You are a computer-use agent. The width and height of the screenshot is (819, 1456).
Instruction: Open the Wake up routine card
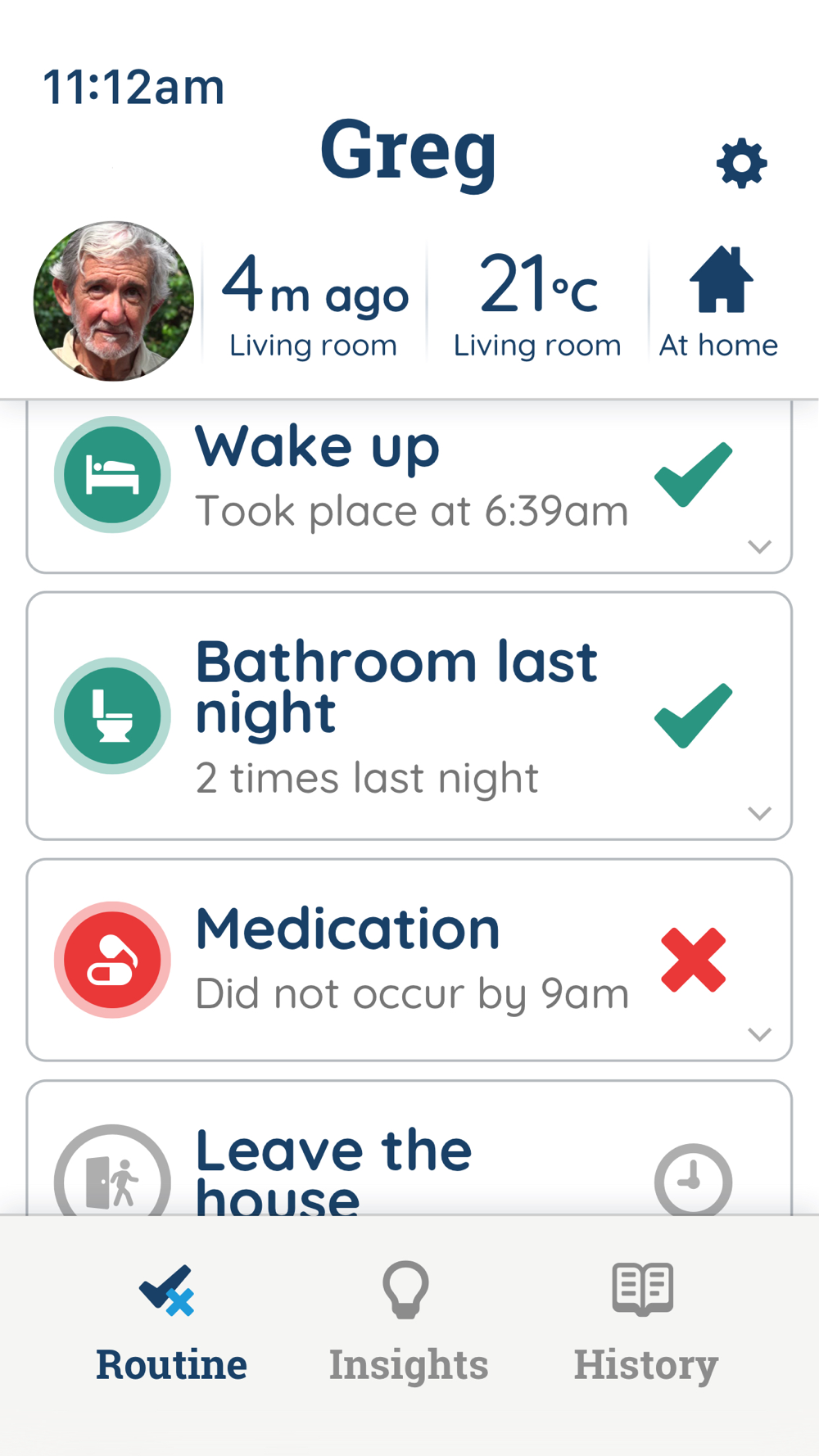click(409, 486)
